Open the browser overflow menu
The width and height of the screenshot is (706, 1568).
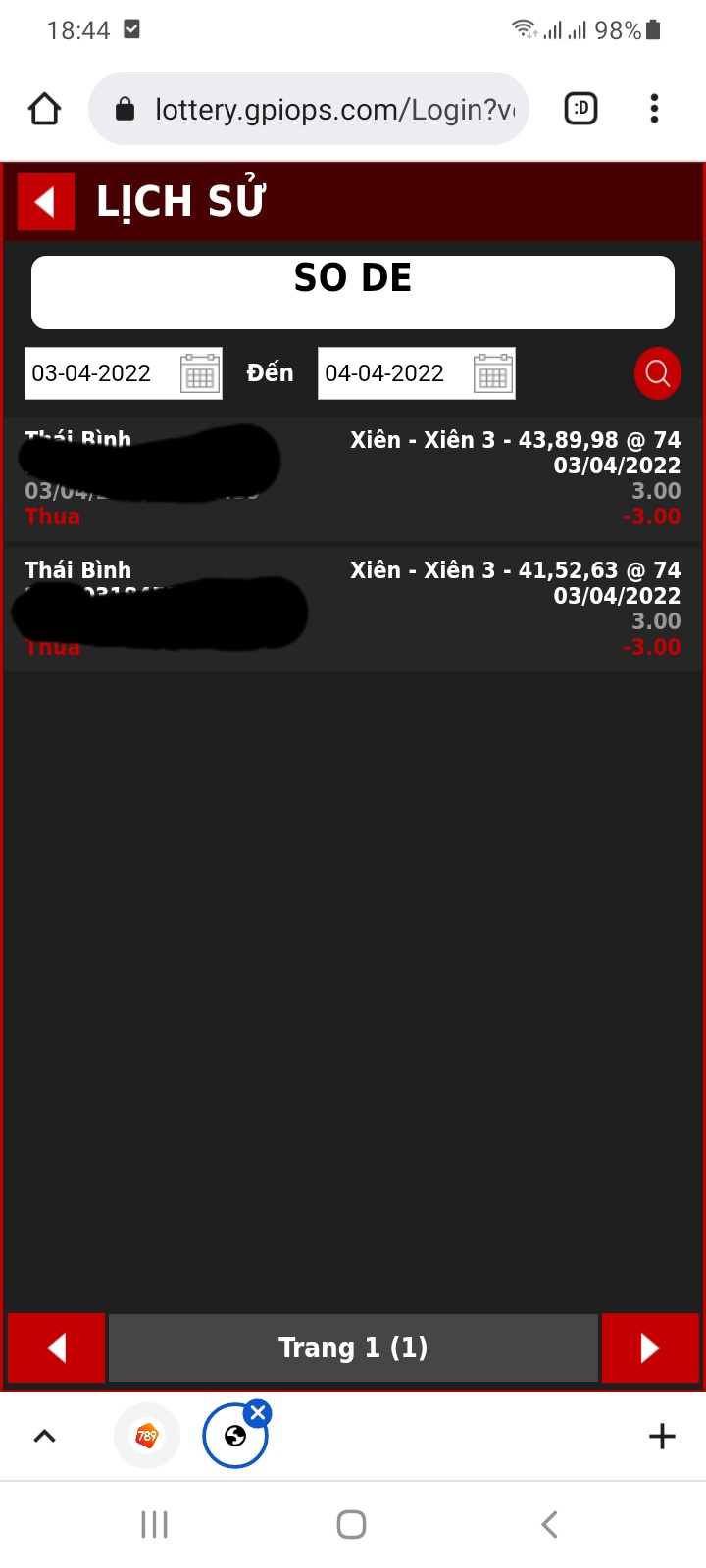click(654, 109)
